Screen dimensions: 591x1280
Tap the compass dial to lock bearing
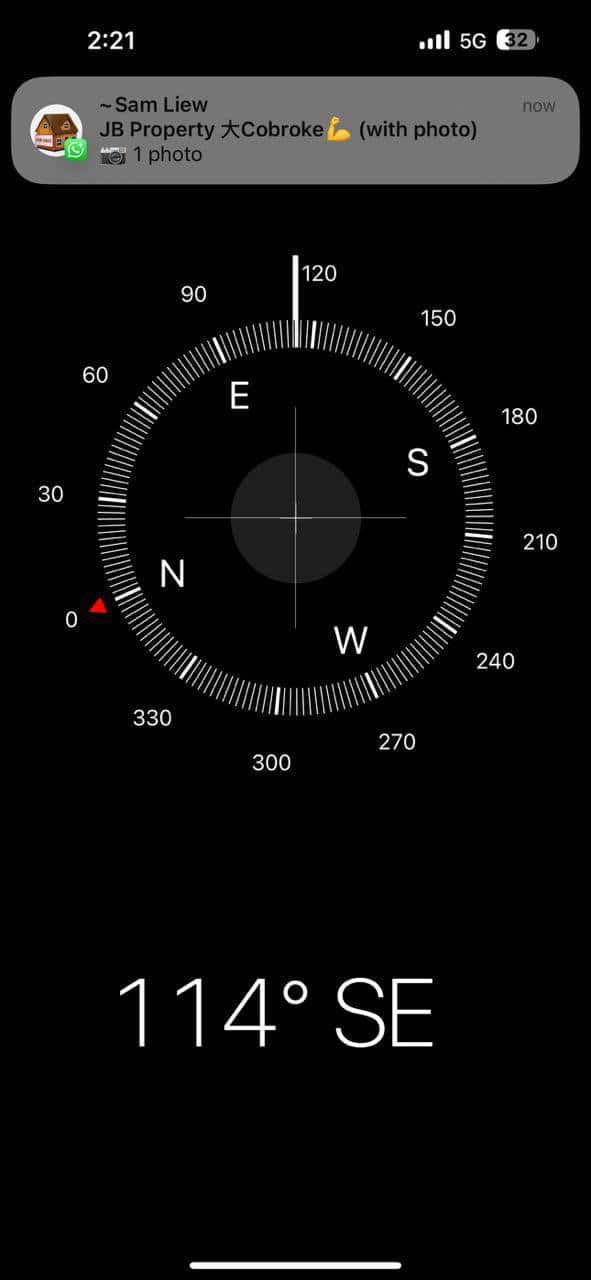coord(296,517)
